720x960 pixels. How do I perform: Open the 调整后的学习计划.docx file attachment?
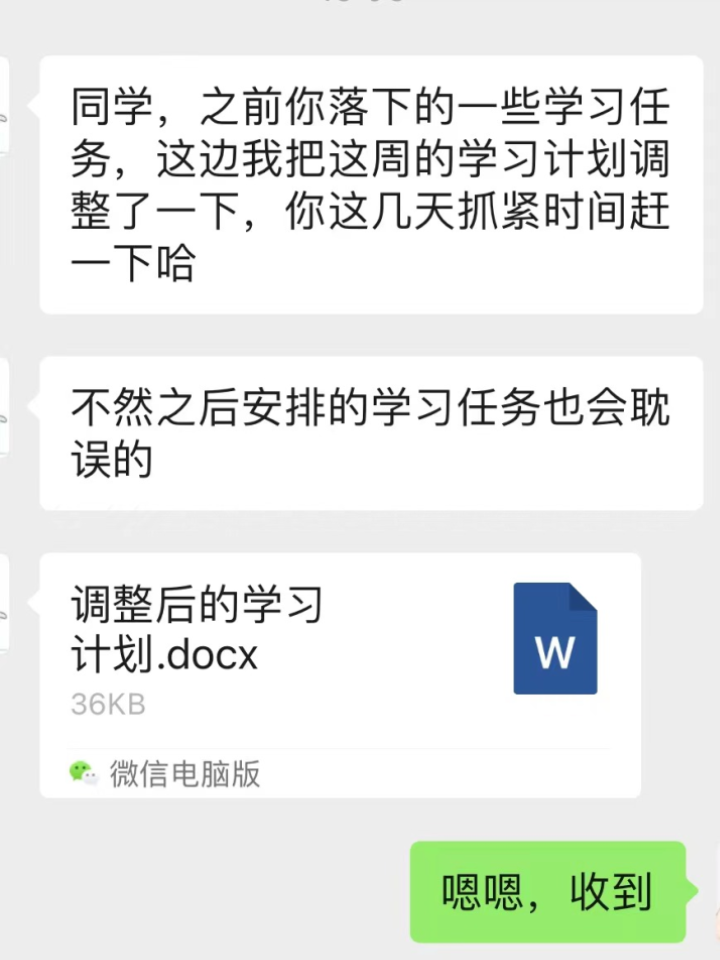340,650
